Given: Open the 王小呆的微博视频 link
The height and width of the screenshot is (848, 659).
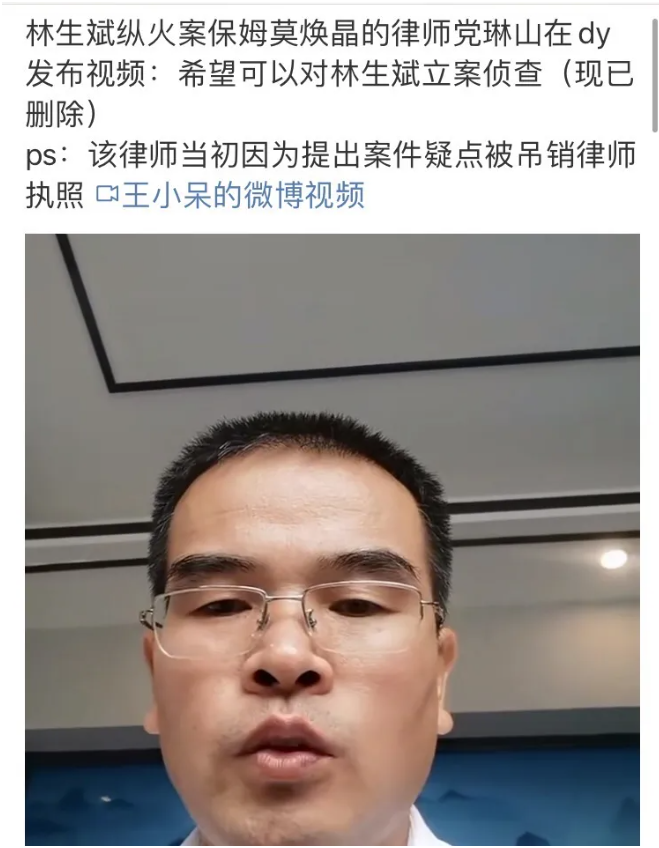Looking at the screenshot, I should (231, 196).
